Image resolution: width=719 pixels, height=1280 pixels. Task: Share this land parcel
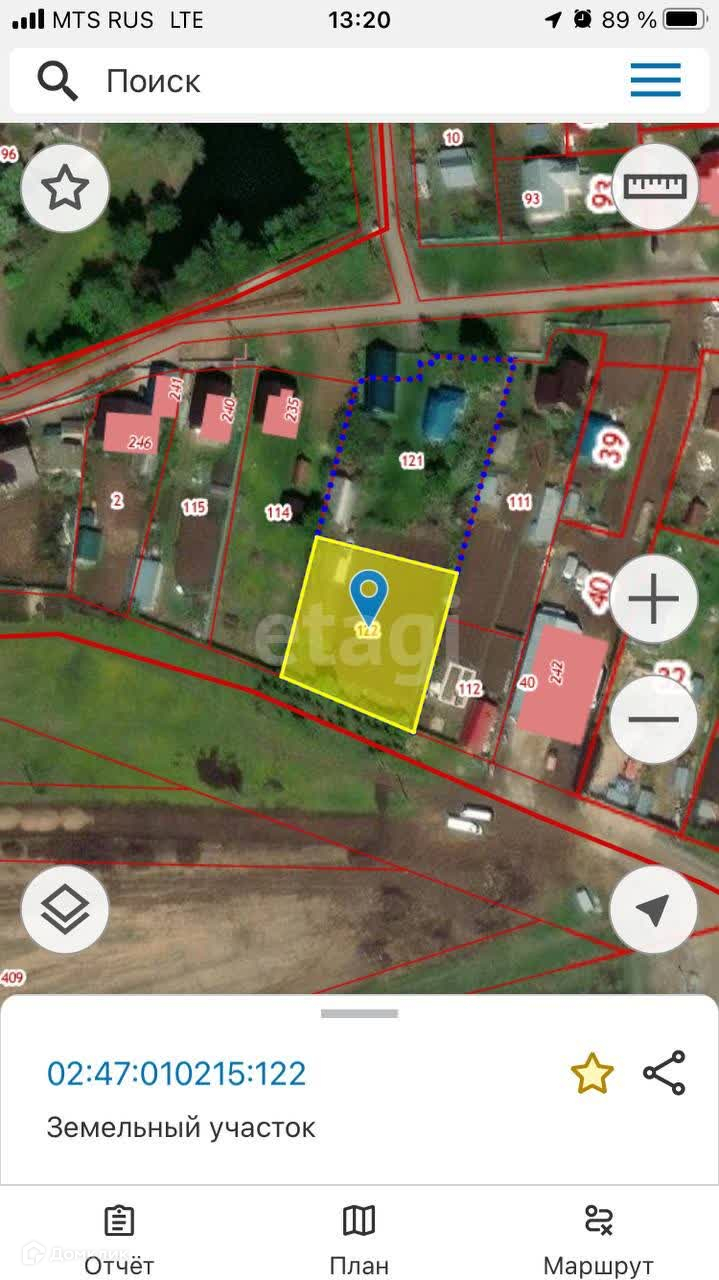coord(664,1073)
